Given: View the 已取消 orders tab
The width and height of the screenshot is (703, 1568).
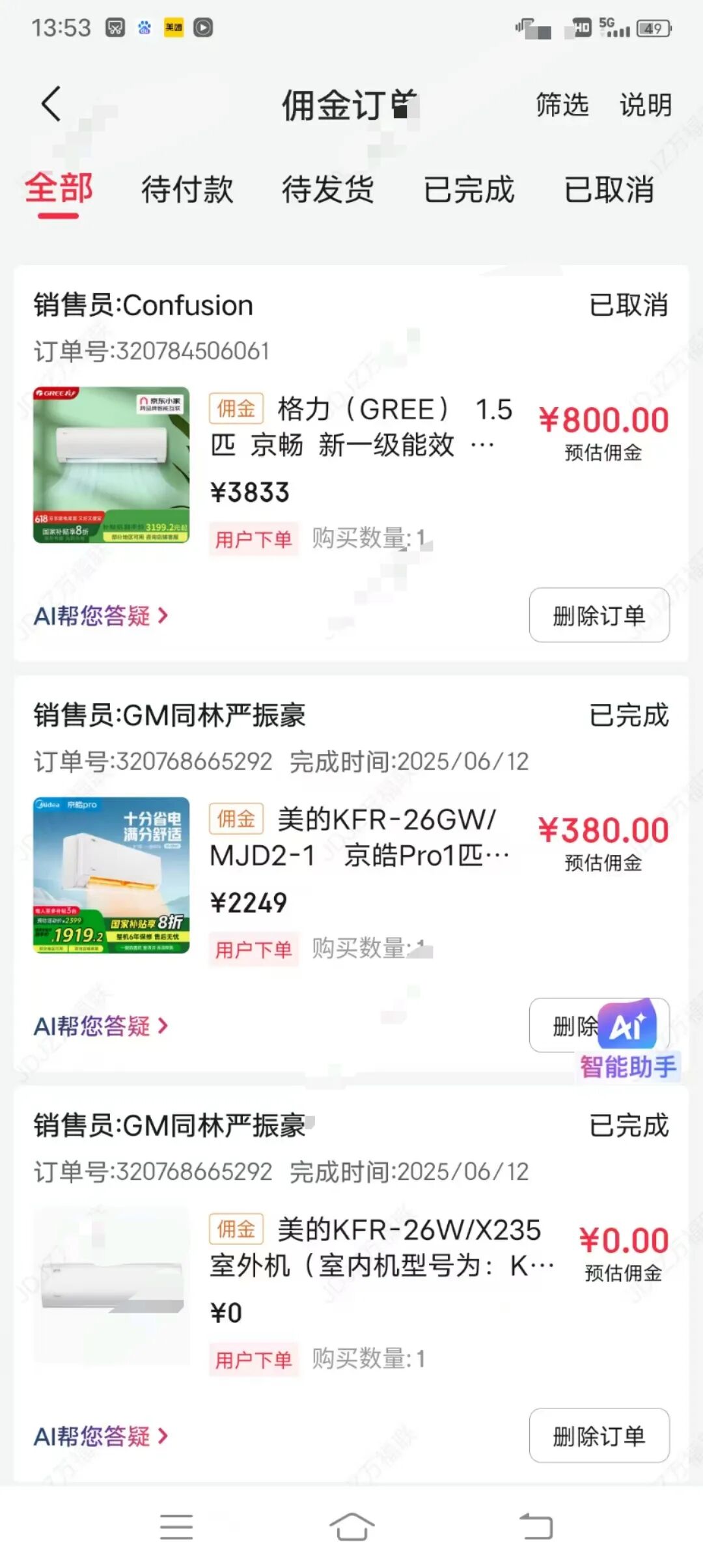Looking at the screenshot, I should pos(609,189).
